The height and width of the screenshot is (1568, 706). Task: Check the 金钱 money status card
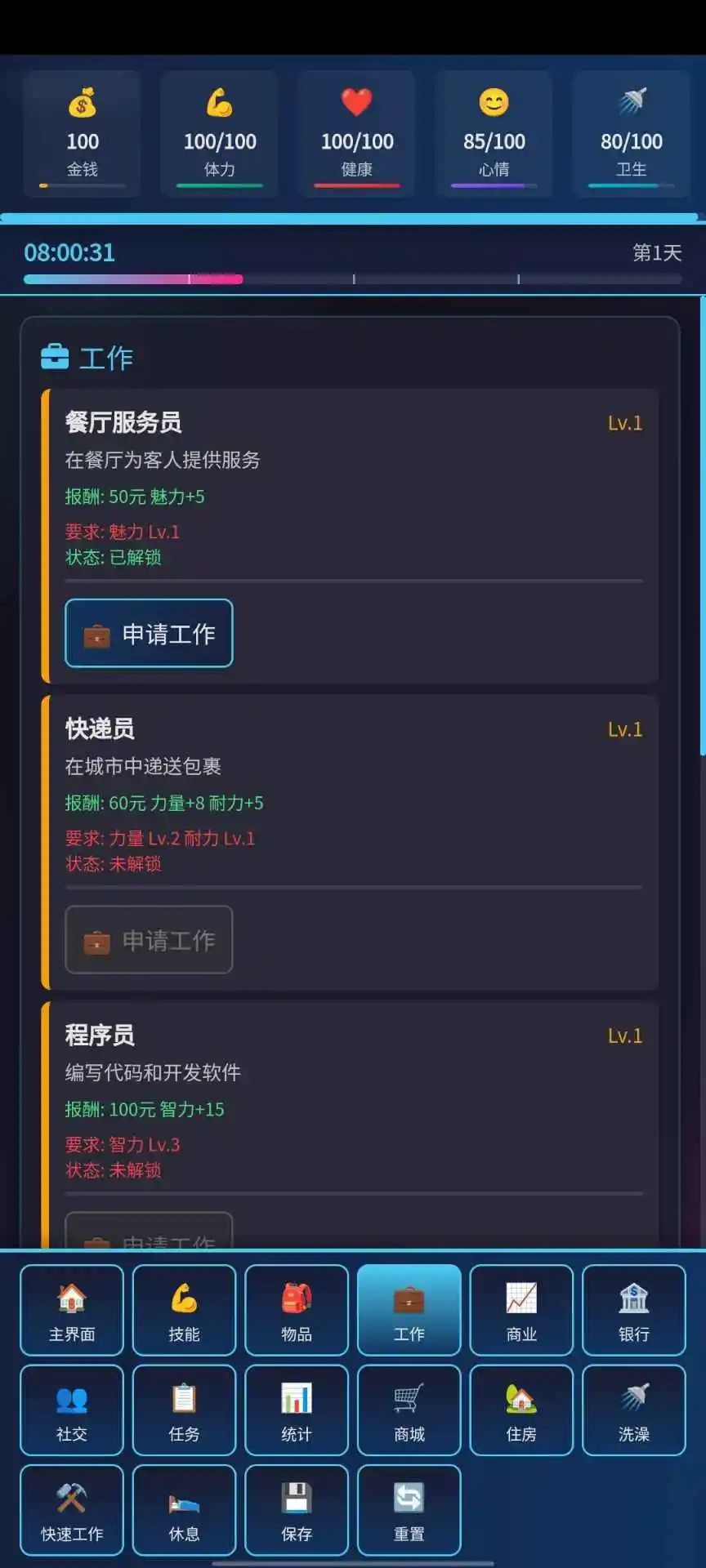(x=82, y=135)
